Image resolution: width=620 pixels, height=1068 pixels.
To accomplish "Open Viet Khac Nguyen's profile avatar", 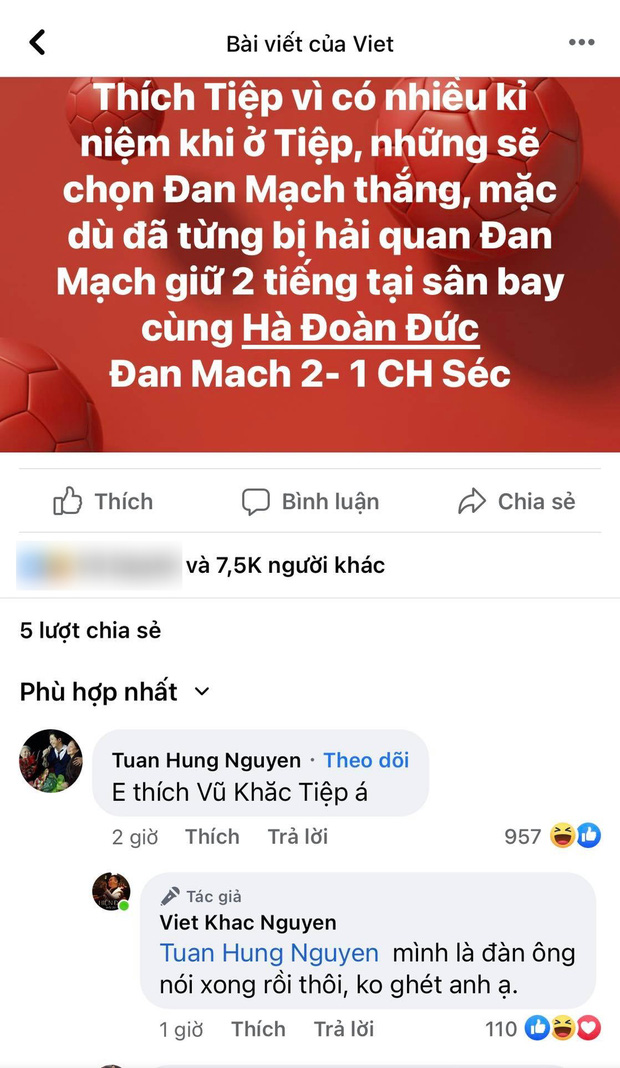I will pos(111,891).
